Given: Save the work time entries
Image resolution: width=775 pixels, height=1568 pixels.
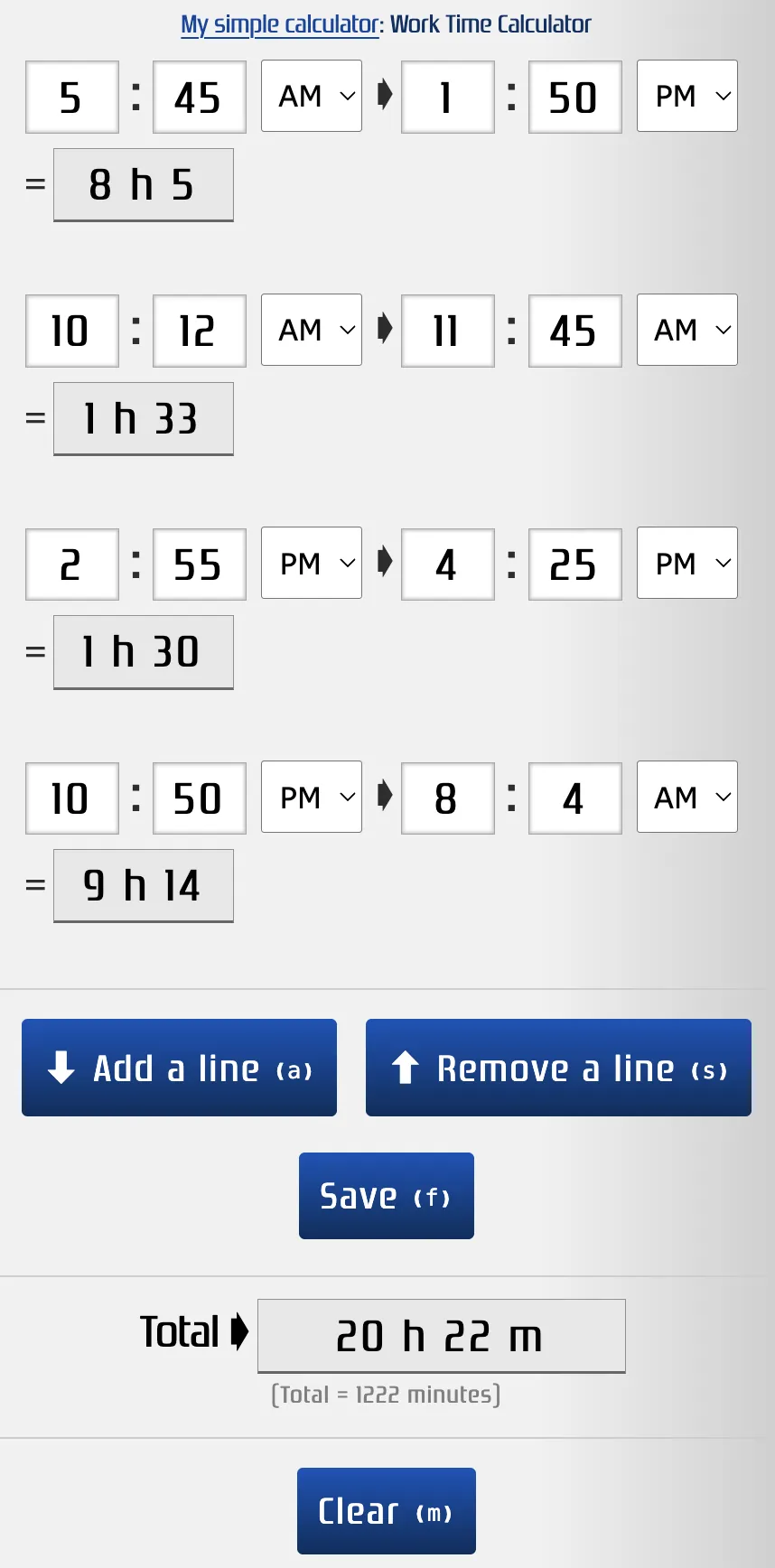Looking at the screenshot, I should pyautogui.click(x=386, y=1196).
